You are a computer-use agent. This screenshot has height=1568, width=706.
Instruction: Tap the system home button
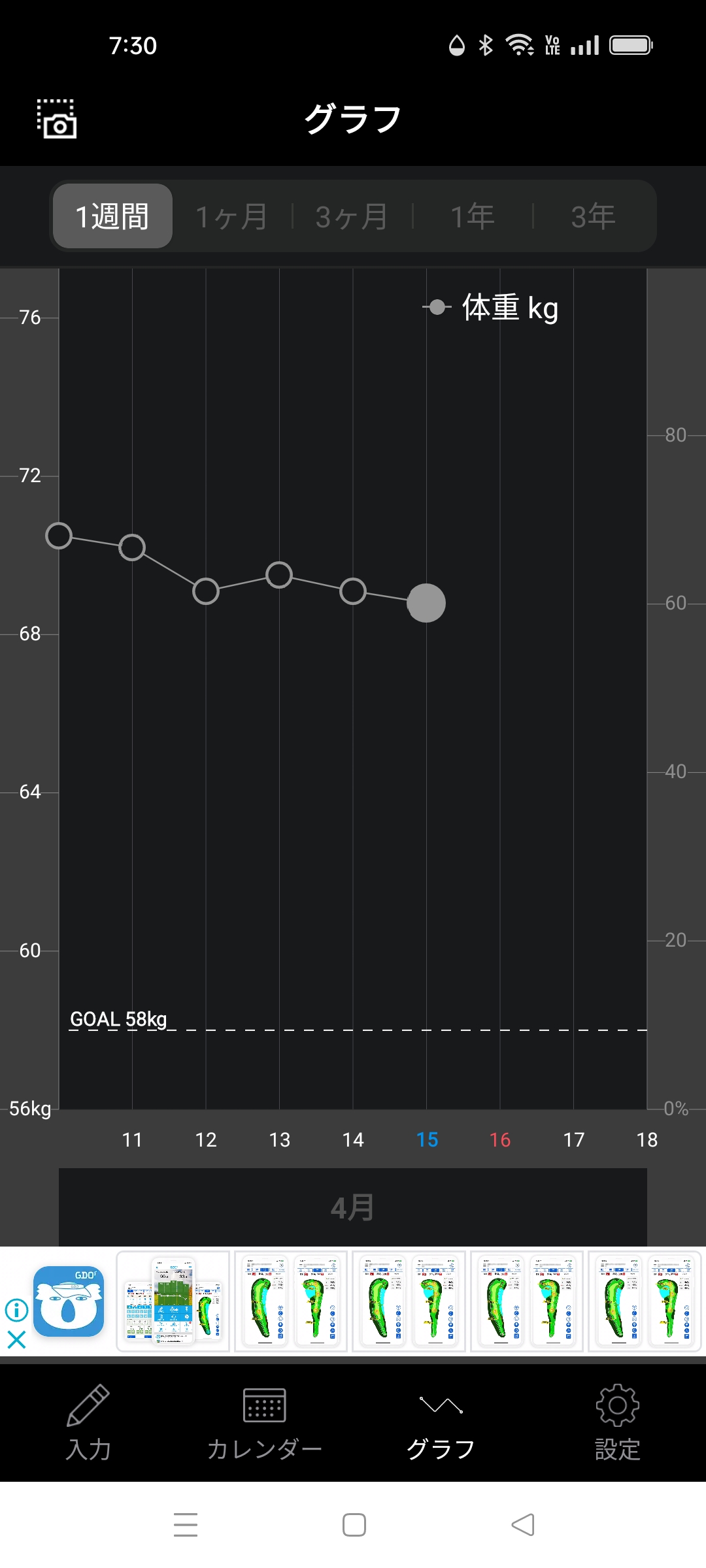tap(354, 1525)
